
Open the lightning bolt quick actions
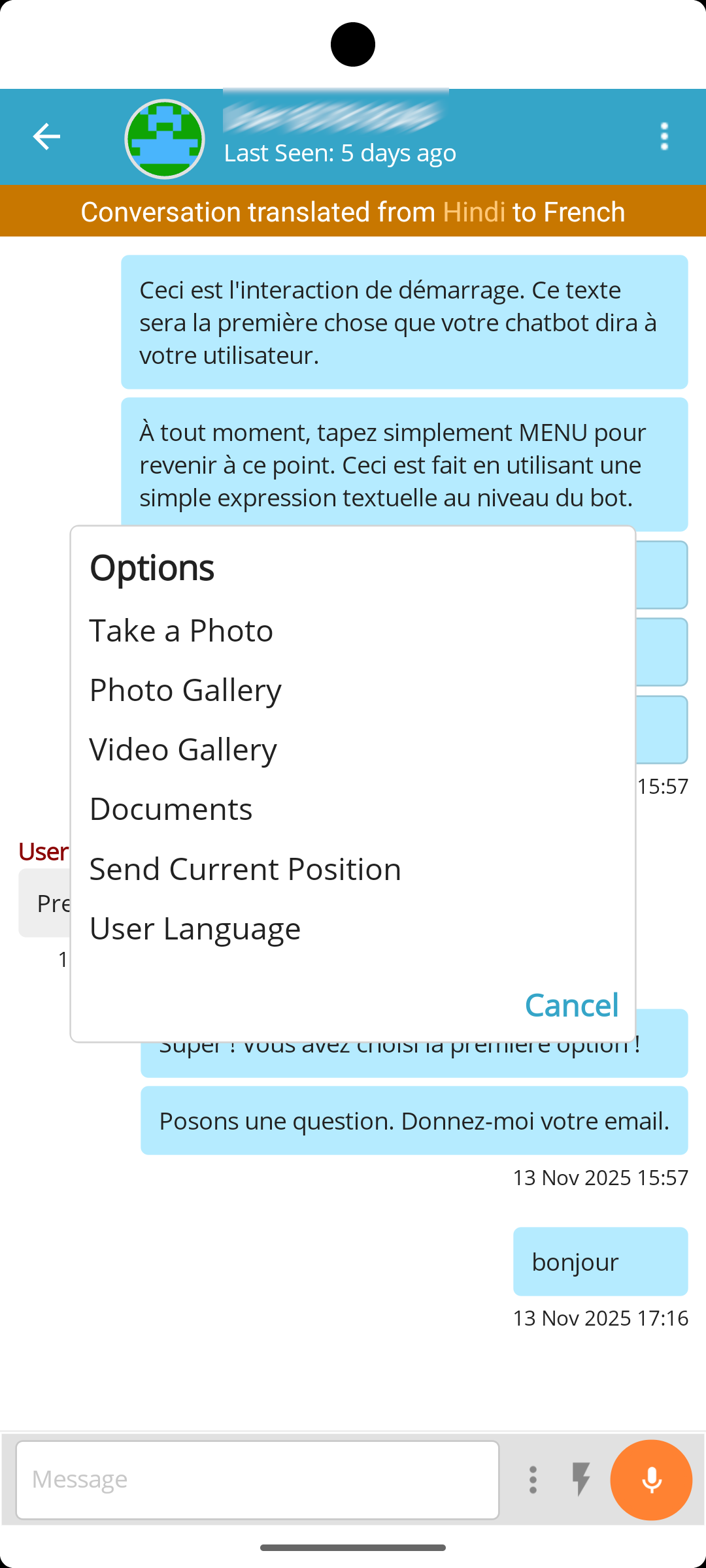pyautogui.click(x=580, y=1480)
